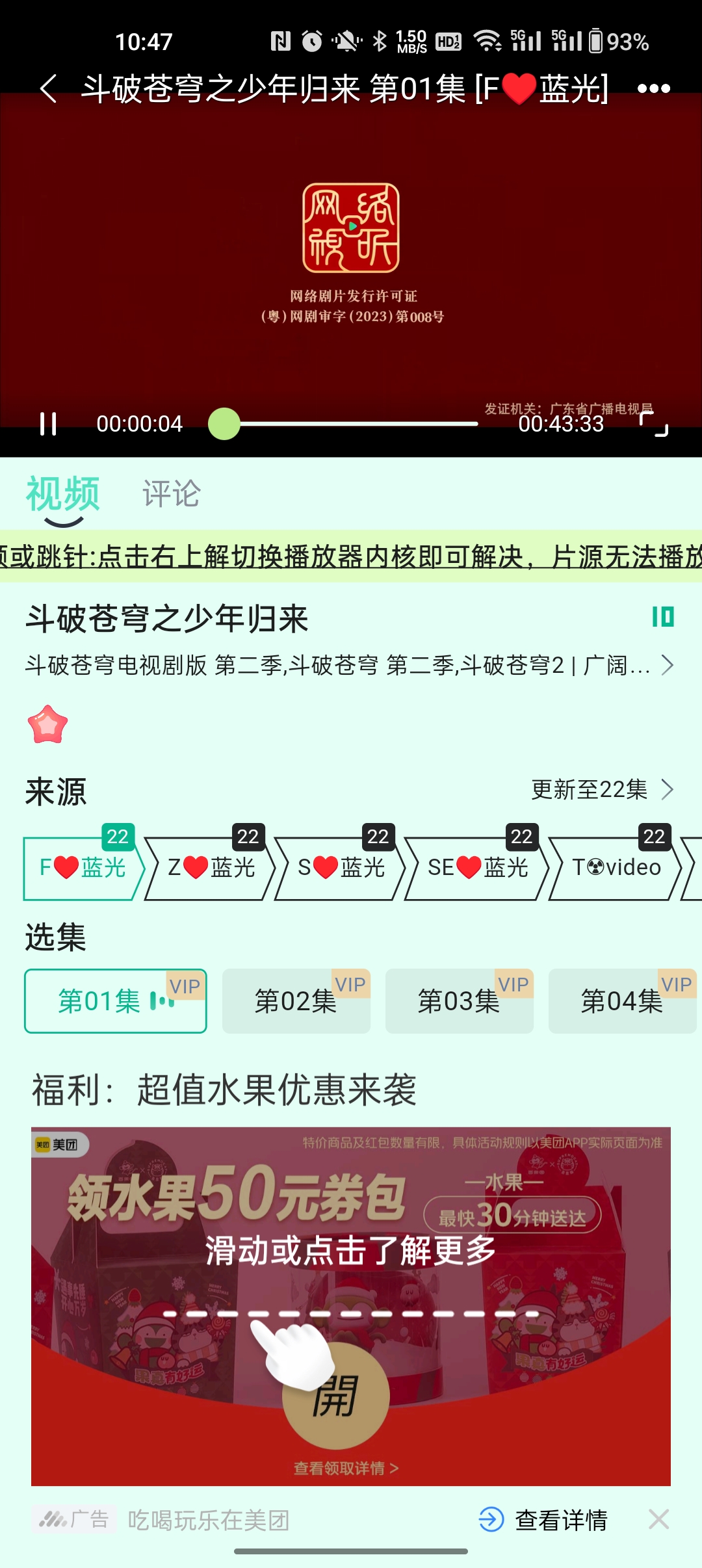Select the Z蓝光 source
This screenshot has width=702, height=1568.
pyautogui.click(x=210, y=868)
